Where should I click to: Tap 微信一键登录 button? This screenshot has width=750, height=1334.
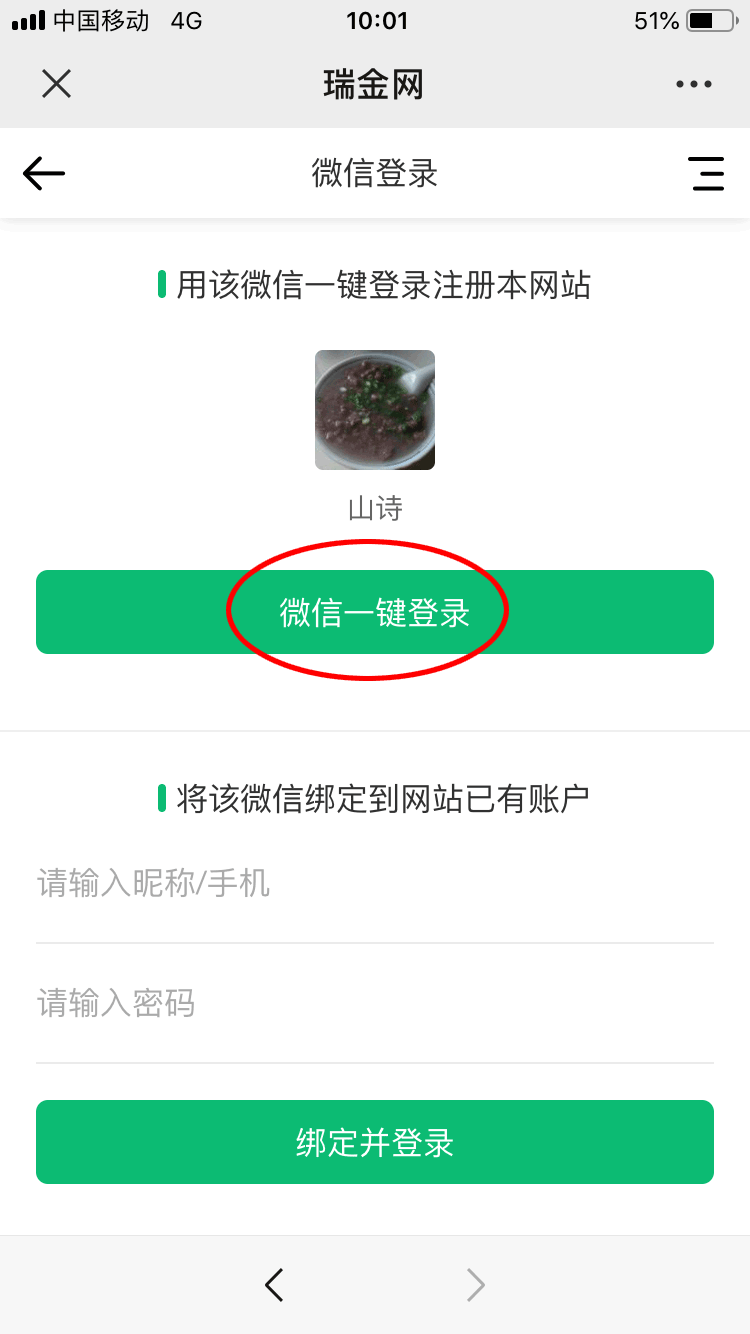tap(375, 612)
